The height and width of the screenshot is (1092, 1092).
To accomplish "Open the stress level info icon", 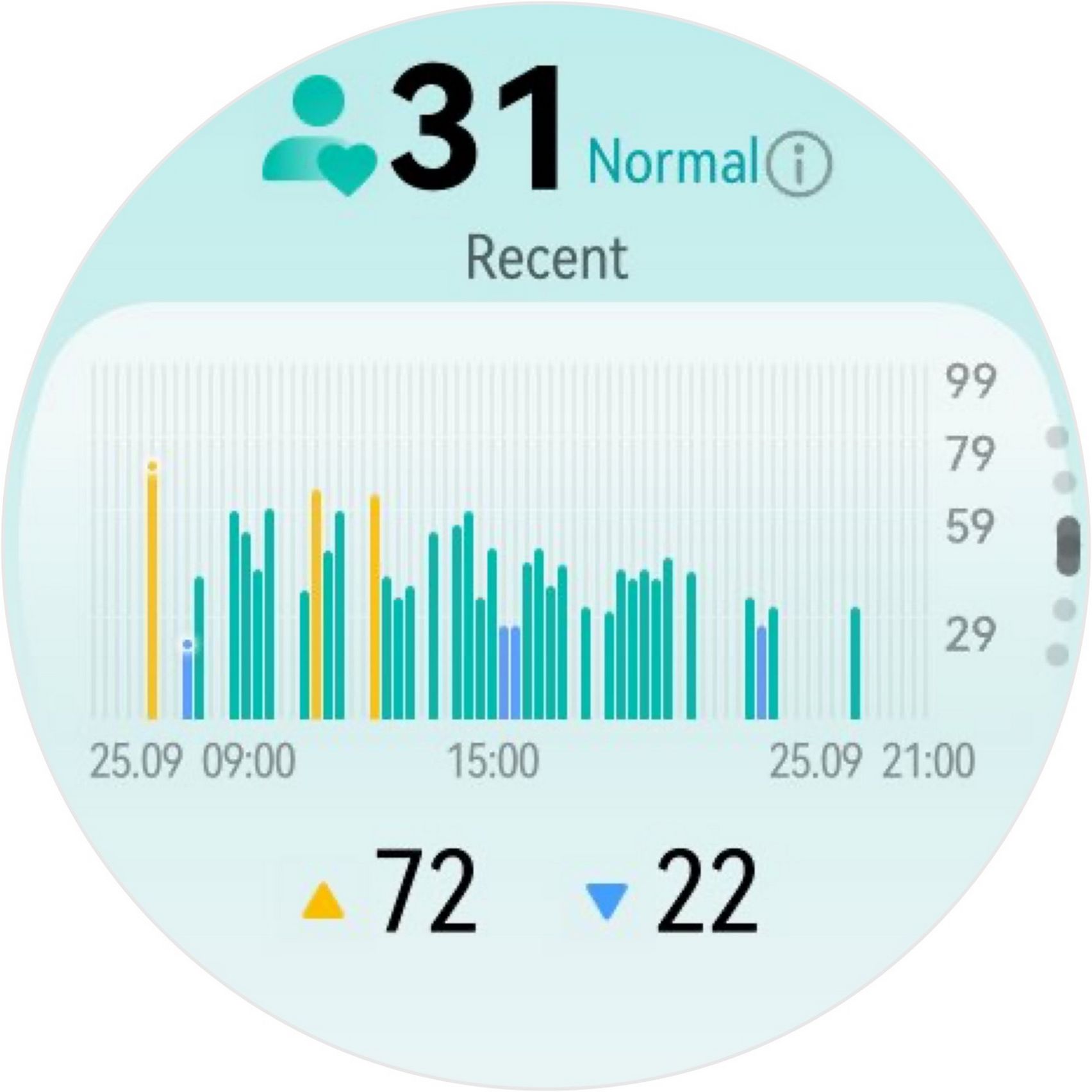I will pyautogui.click(x=798, y=165).
